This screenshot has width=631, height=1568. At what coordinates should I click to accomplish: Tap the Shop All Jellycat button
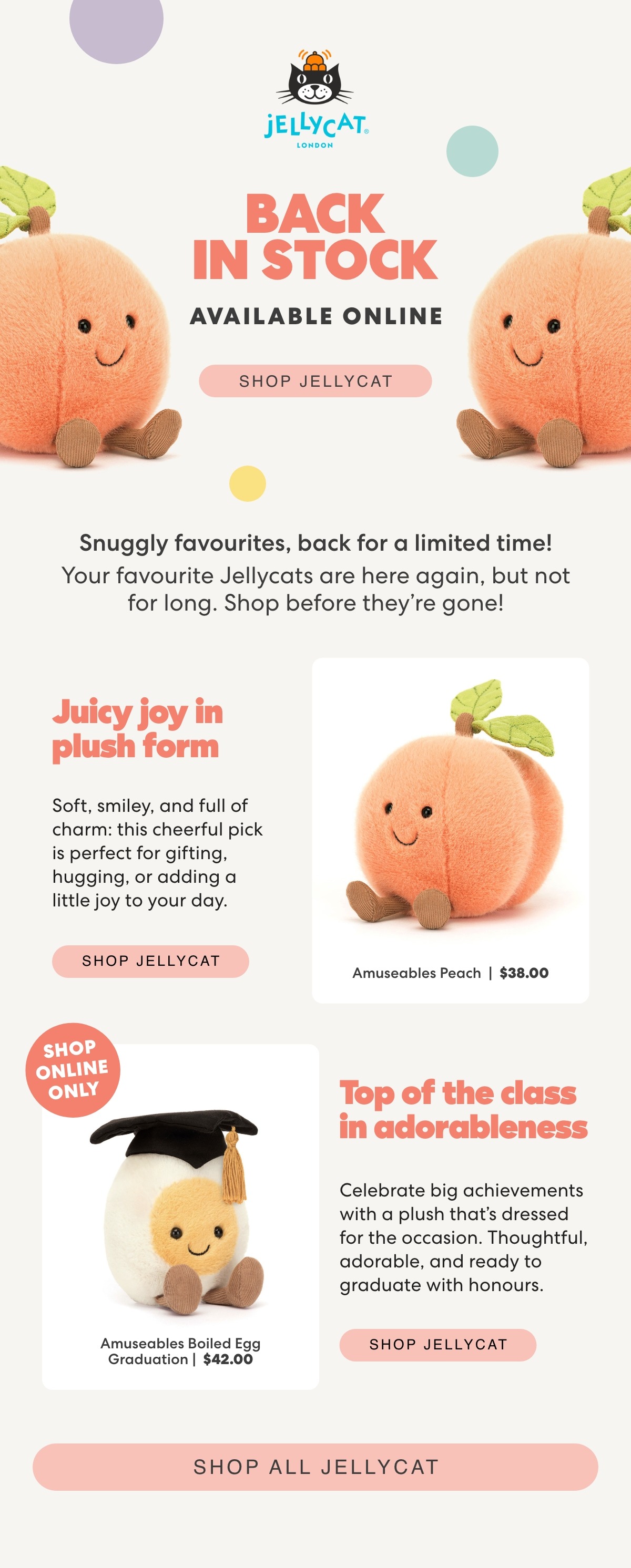tap(315, 1467)
